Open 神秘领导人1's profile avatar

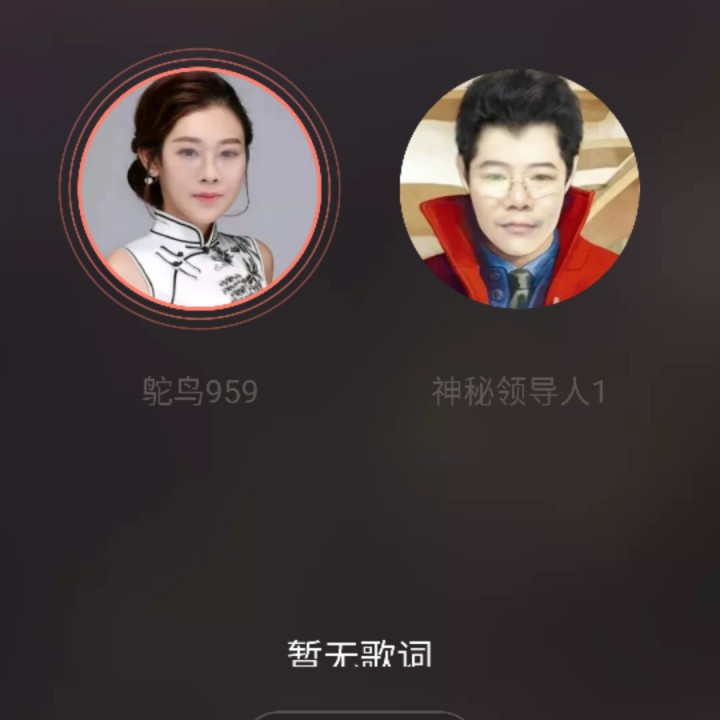click(x=518, y=188)
